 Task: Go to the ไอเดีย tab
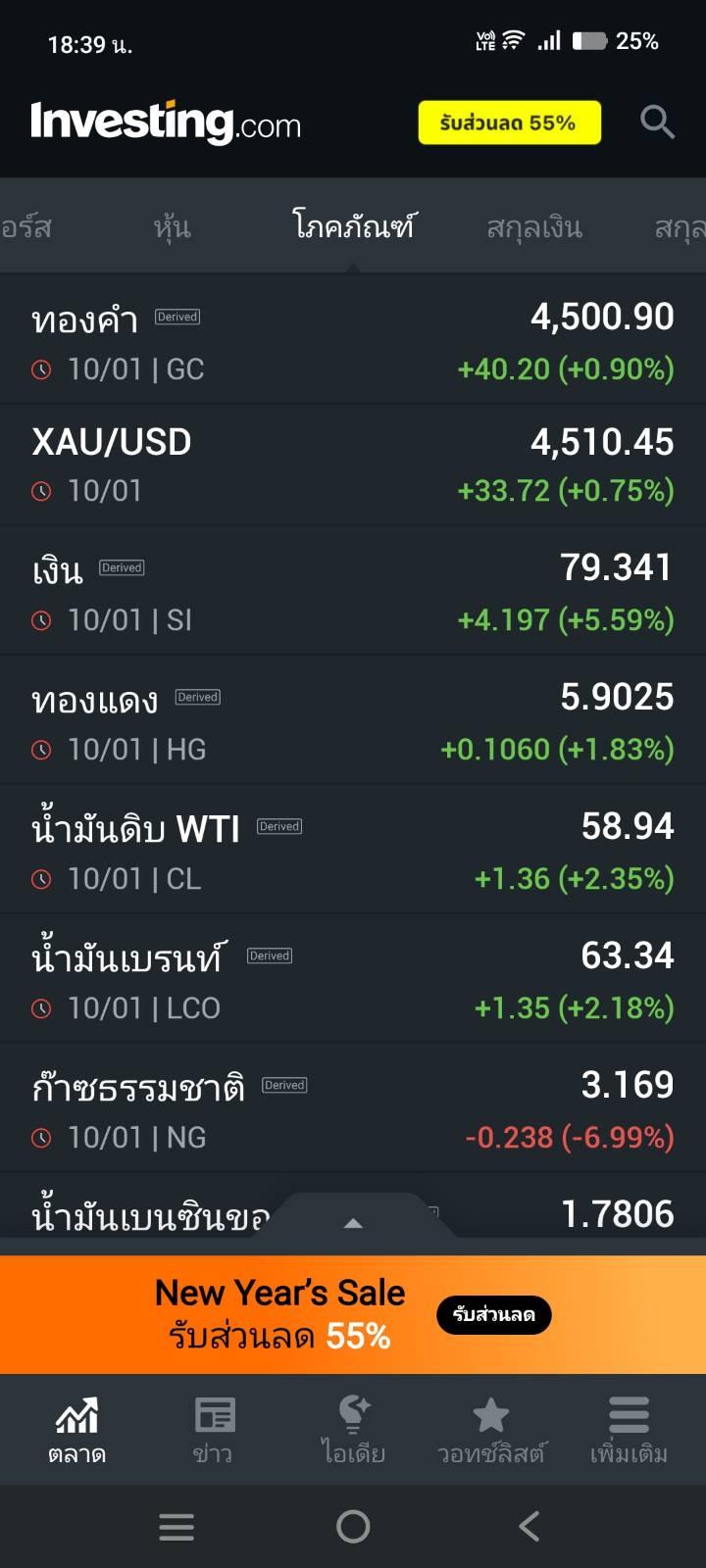pos(353,1431)
